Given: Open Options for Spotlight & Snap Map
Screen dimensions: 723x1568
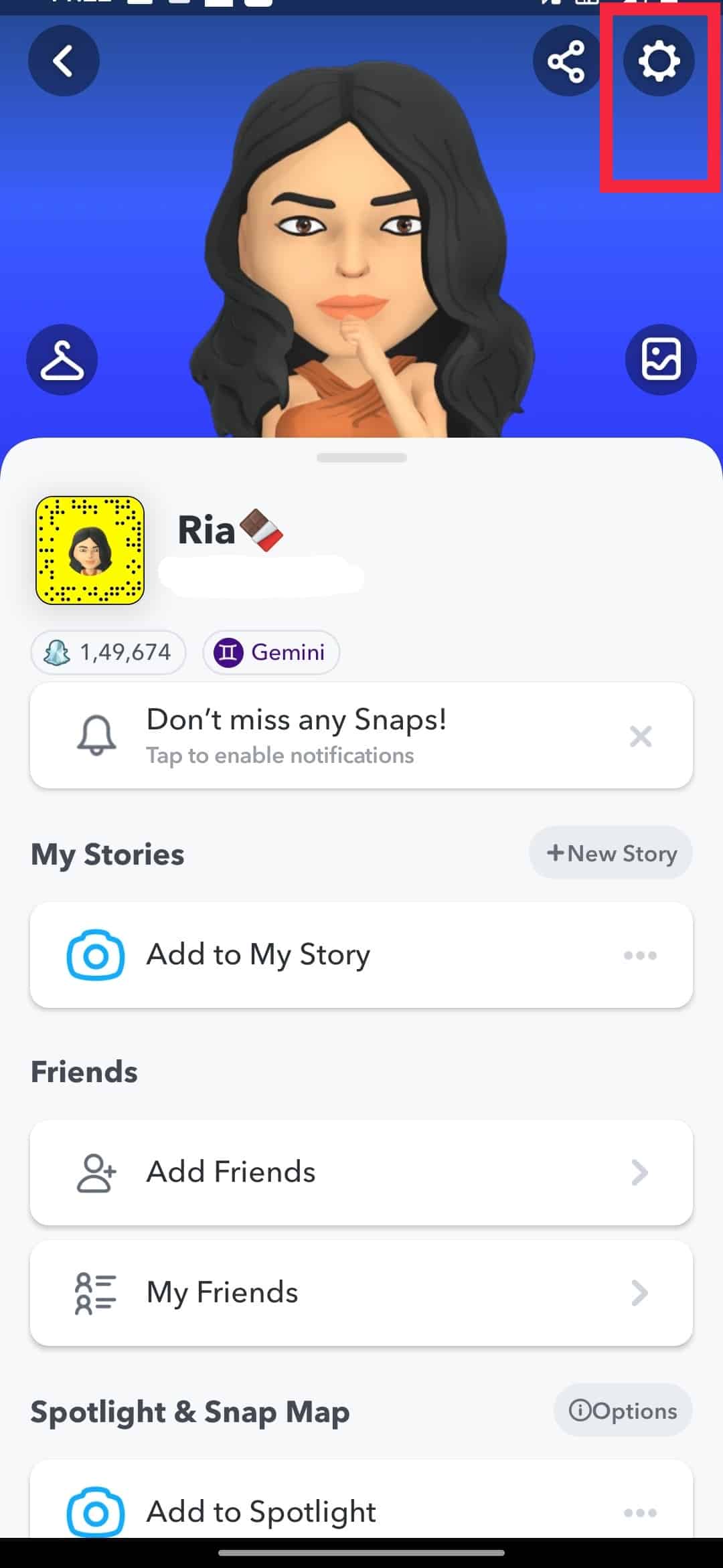Looking at the screenshot, I should pyautogui.click(x=622, y=1411).
